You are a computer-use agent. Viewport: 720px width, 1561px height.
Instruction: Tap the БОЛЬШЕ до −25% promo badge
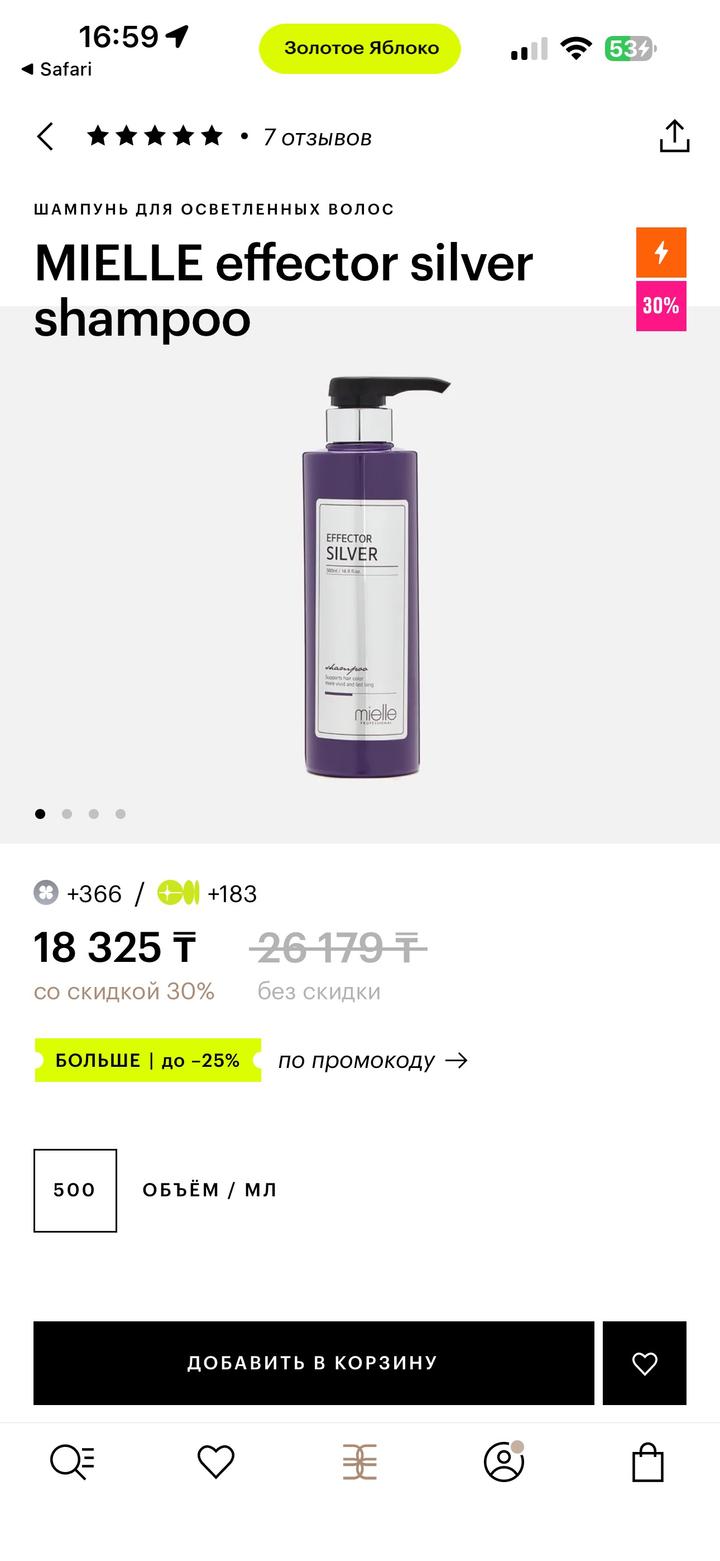point(148,1060)
